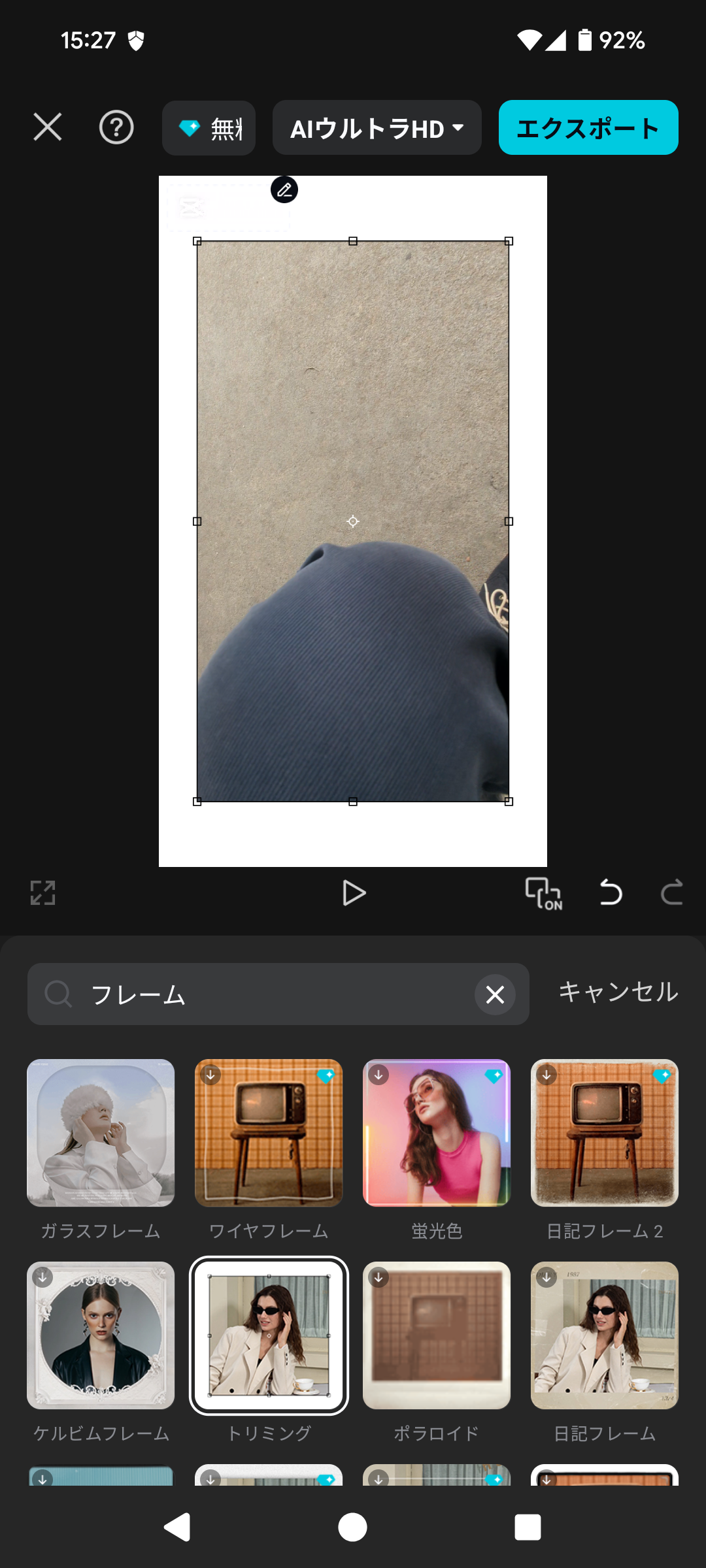Viewport: 706px width, 1568px height.
Task: Select the ケルビムフレーム effect
Action: (x=101, y=1335)
